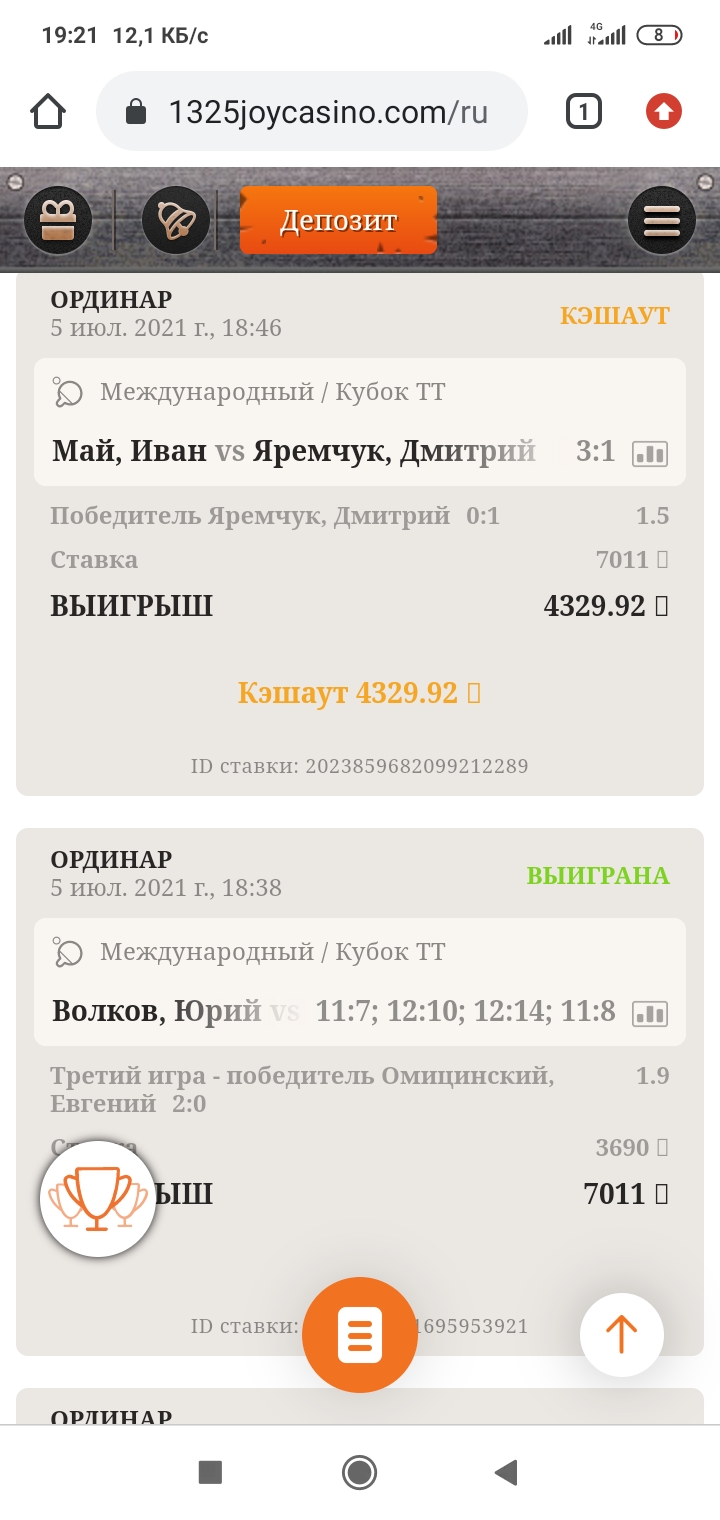Open the gift bonuses icon
Viewport: 720px width, 1520px height.
(58, 220)
